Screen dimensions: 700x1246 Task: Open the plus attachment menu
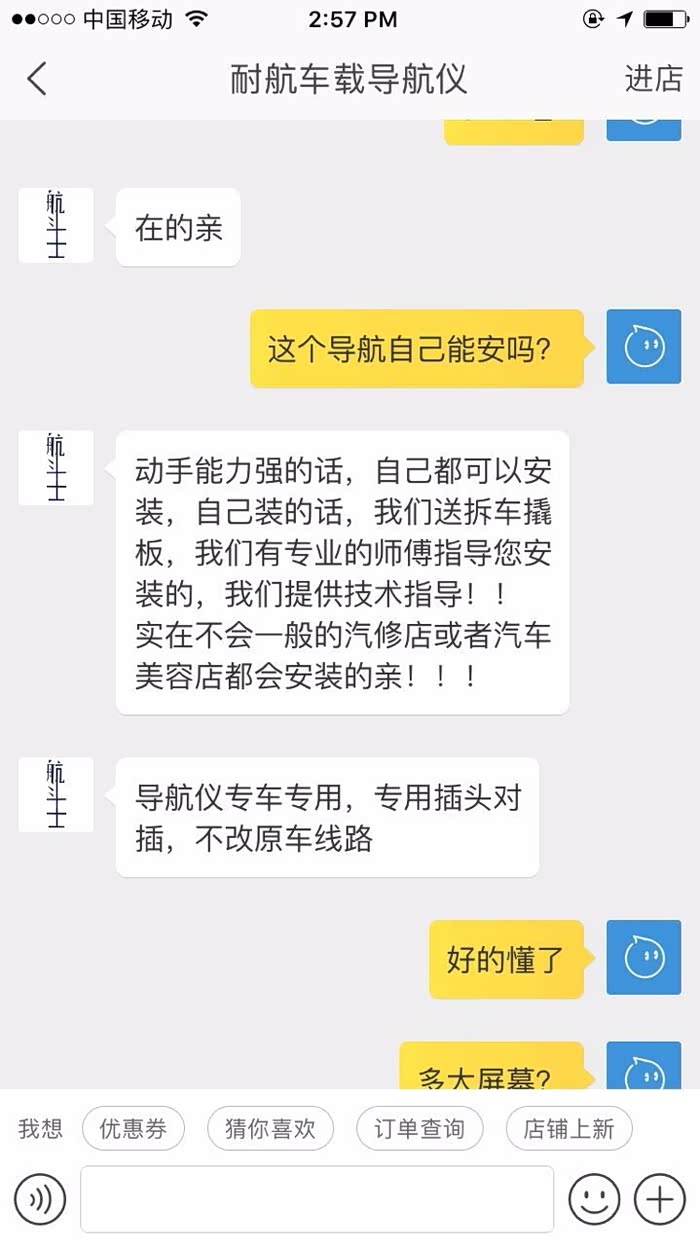point(660,1198)
